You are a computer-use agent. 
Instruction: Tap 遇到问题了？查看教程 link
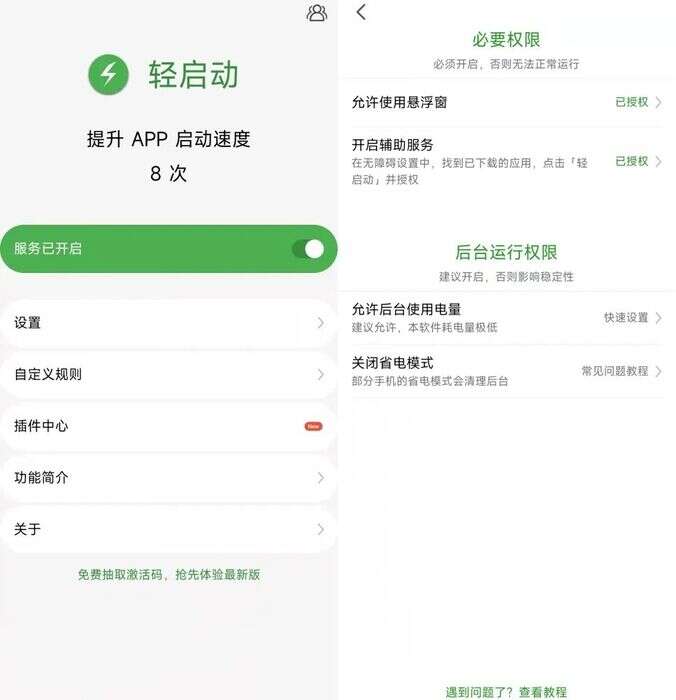(x=506, y=692)
